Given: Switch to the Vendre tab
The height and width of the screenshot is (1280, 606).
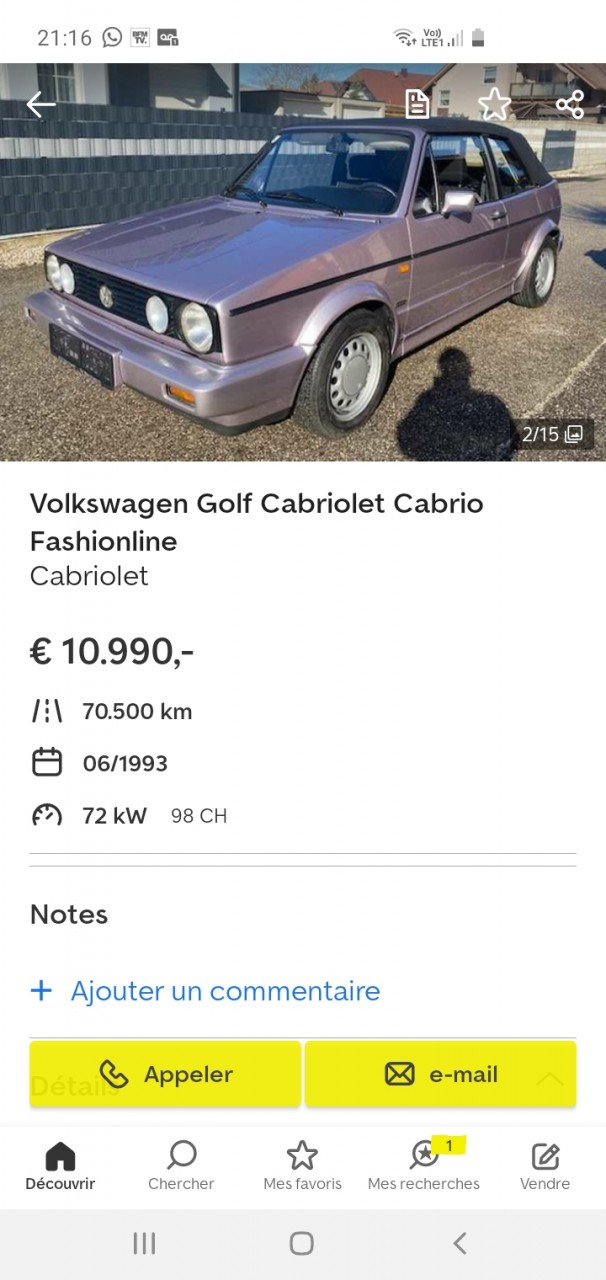Looking at the screenshot, I should (x=545, y=1167).
